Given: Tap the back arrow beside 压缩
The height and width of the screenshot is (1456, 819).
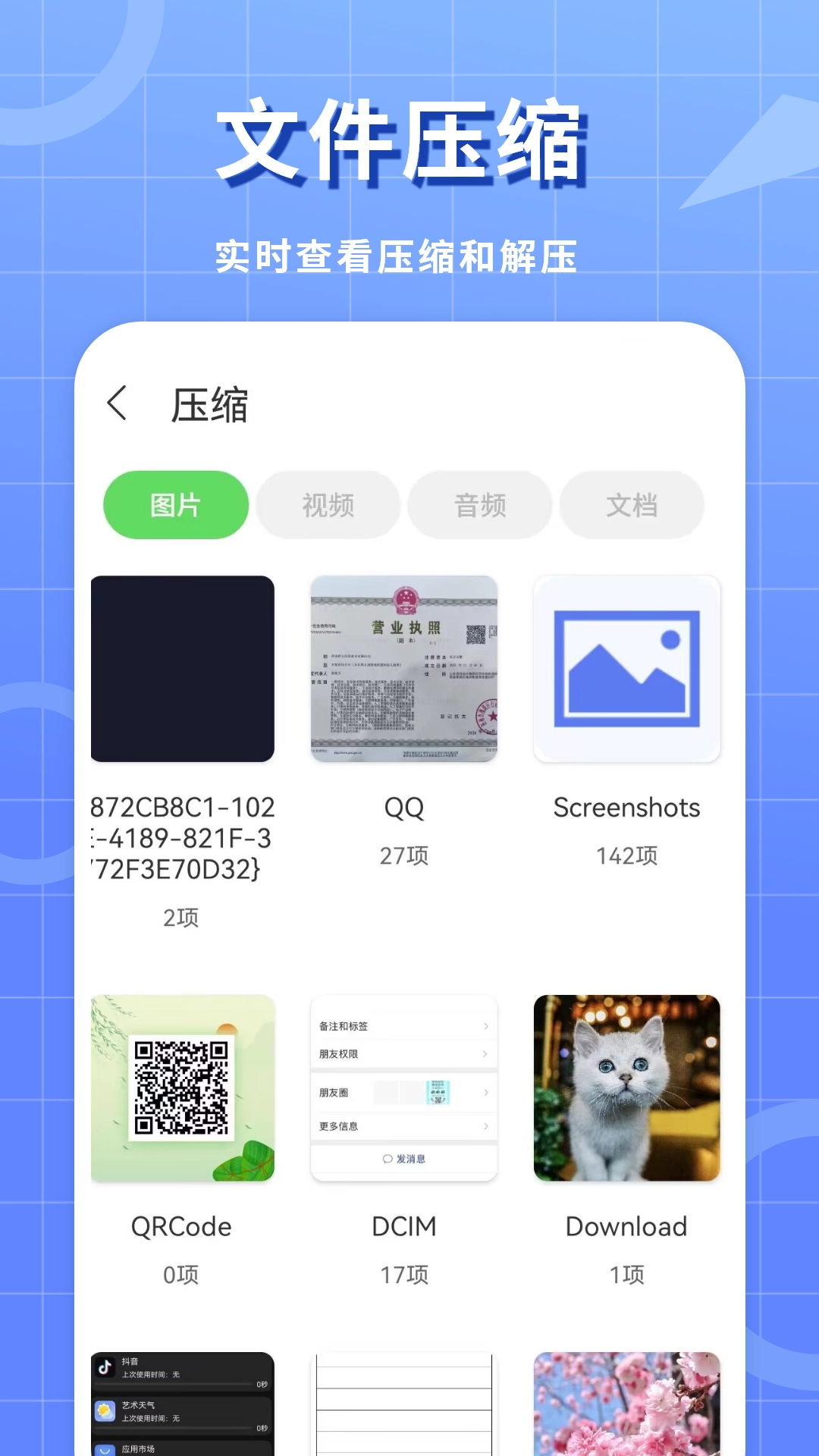Looking at the screenshot, I should 119,406.
